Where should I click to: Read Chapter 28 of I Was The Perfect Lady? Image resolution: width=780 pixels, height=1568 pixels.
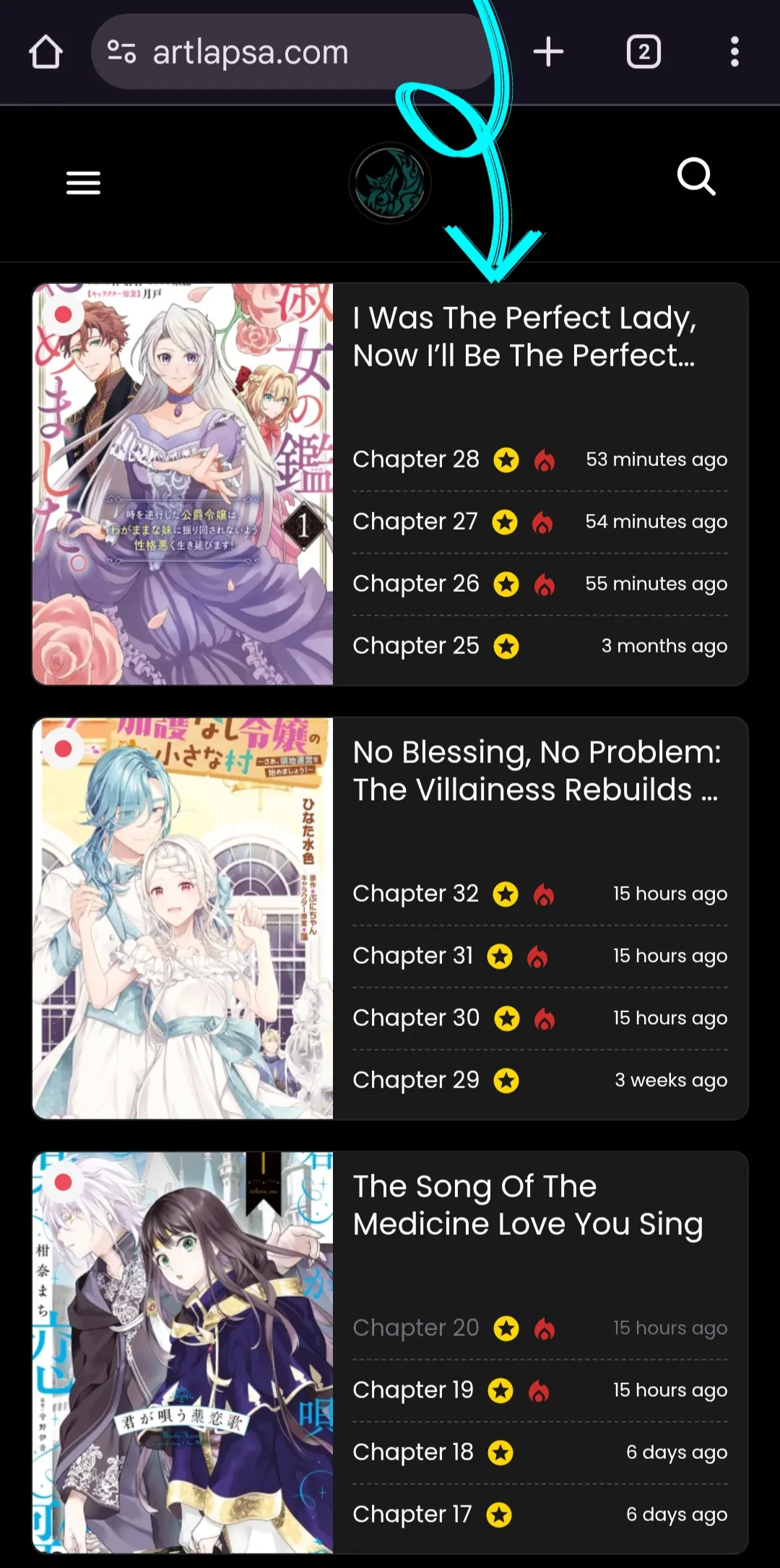point(416,460)
